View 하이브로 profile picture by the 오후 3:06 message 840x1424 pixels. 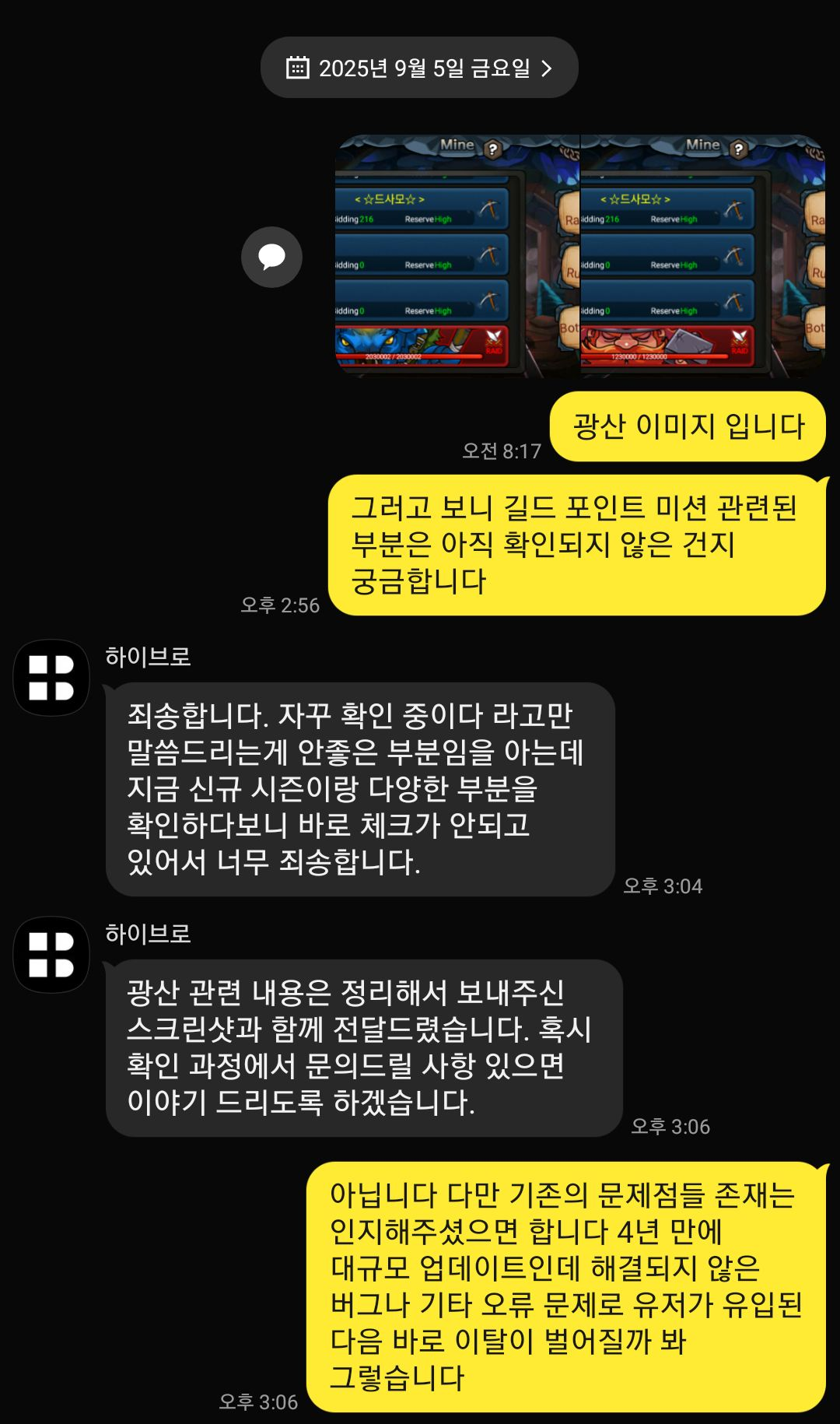[51, 955]
